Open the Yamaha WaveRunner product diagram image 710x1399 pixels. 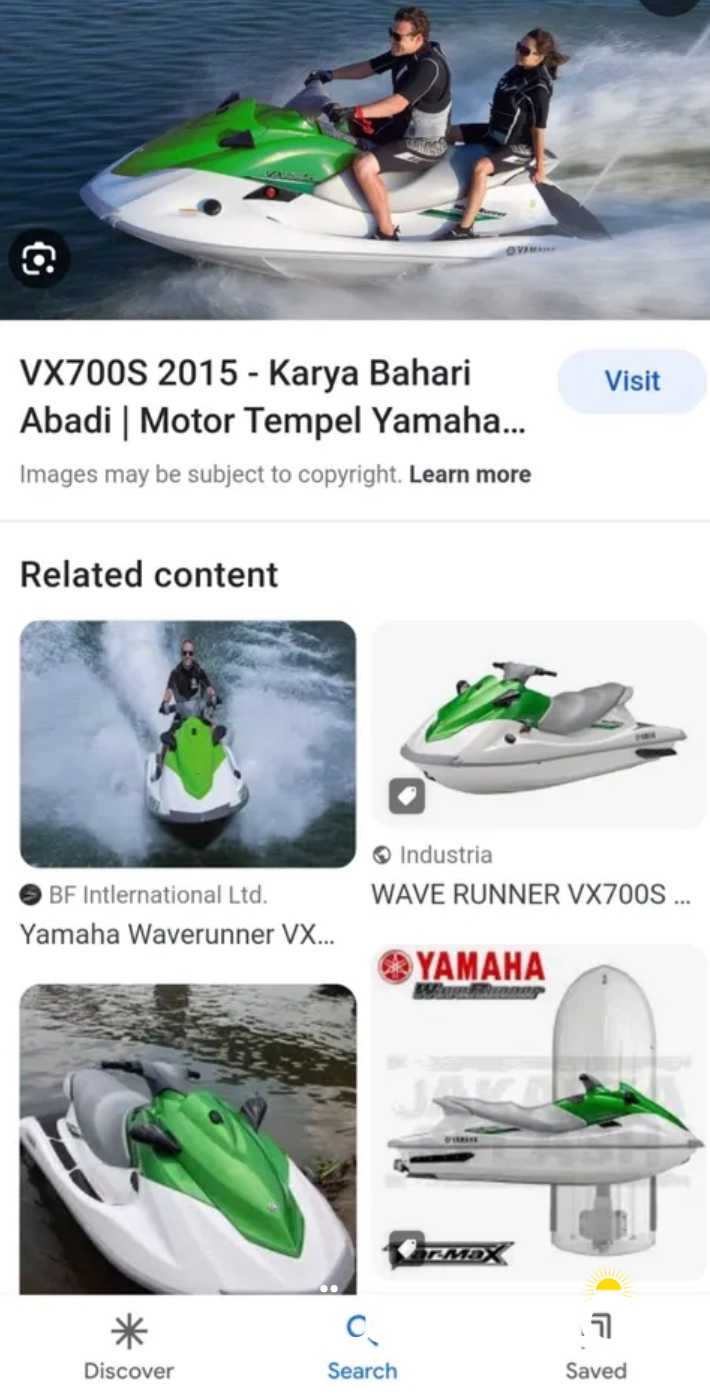[x=539, y=1110]
